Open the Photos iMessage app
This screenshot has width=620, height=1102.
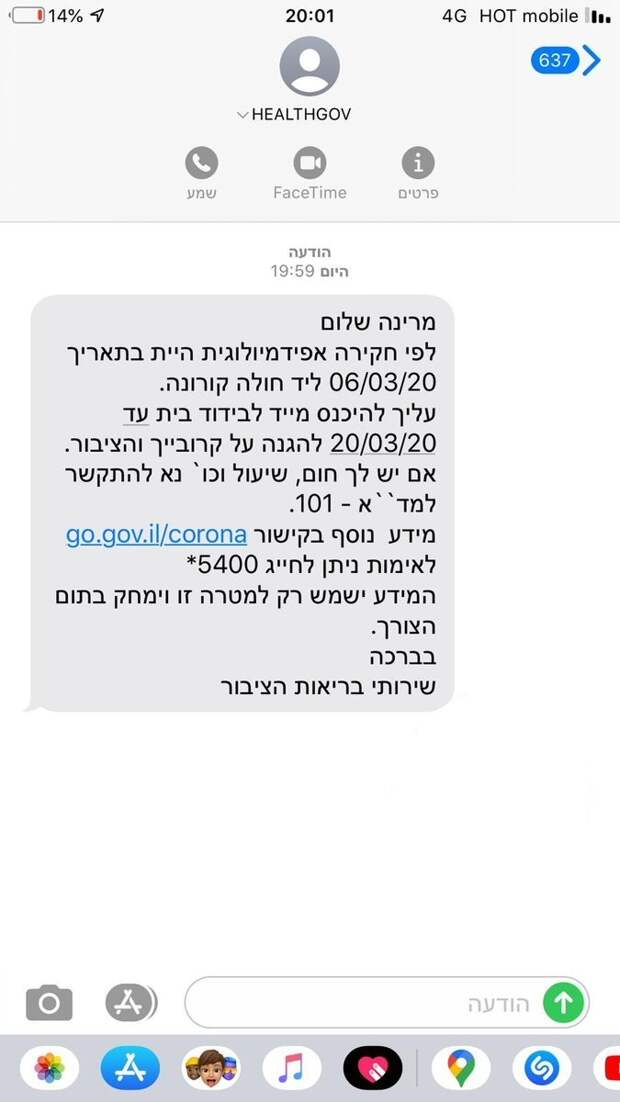point(49,1070)
